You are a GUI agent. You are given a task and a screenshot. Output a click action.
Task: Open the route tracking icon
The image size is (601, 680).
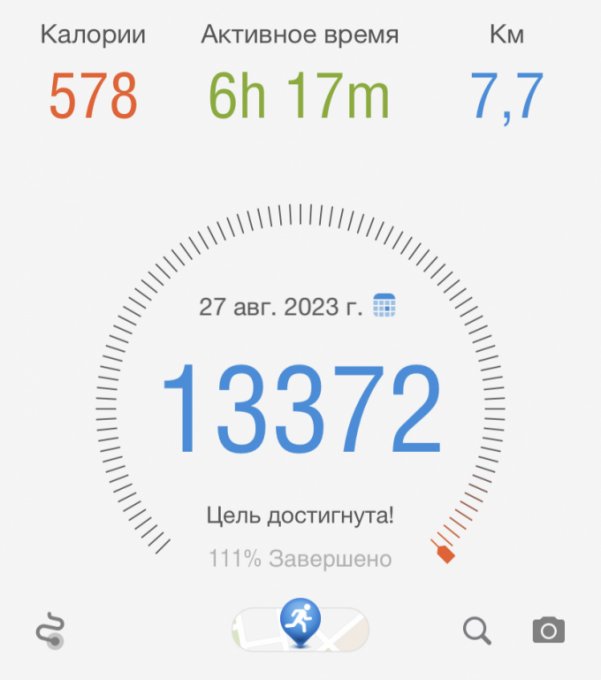pyautogui.click(x=50, y=631)
